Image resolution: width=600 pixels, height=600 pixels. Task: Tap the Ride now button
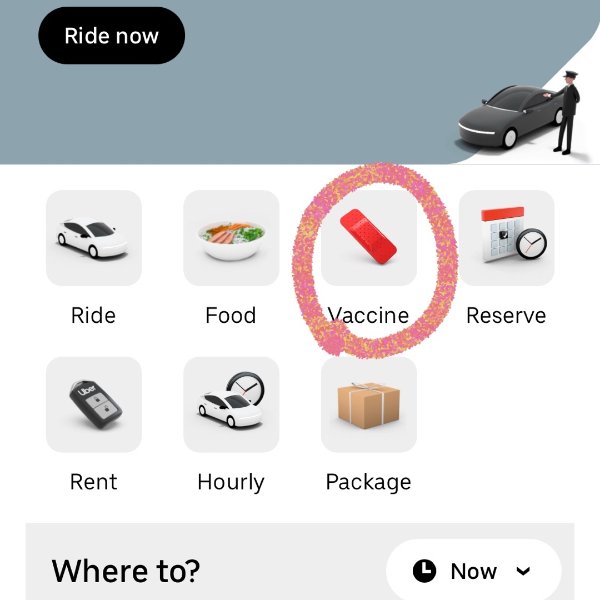(111, 36)
